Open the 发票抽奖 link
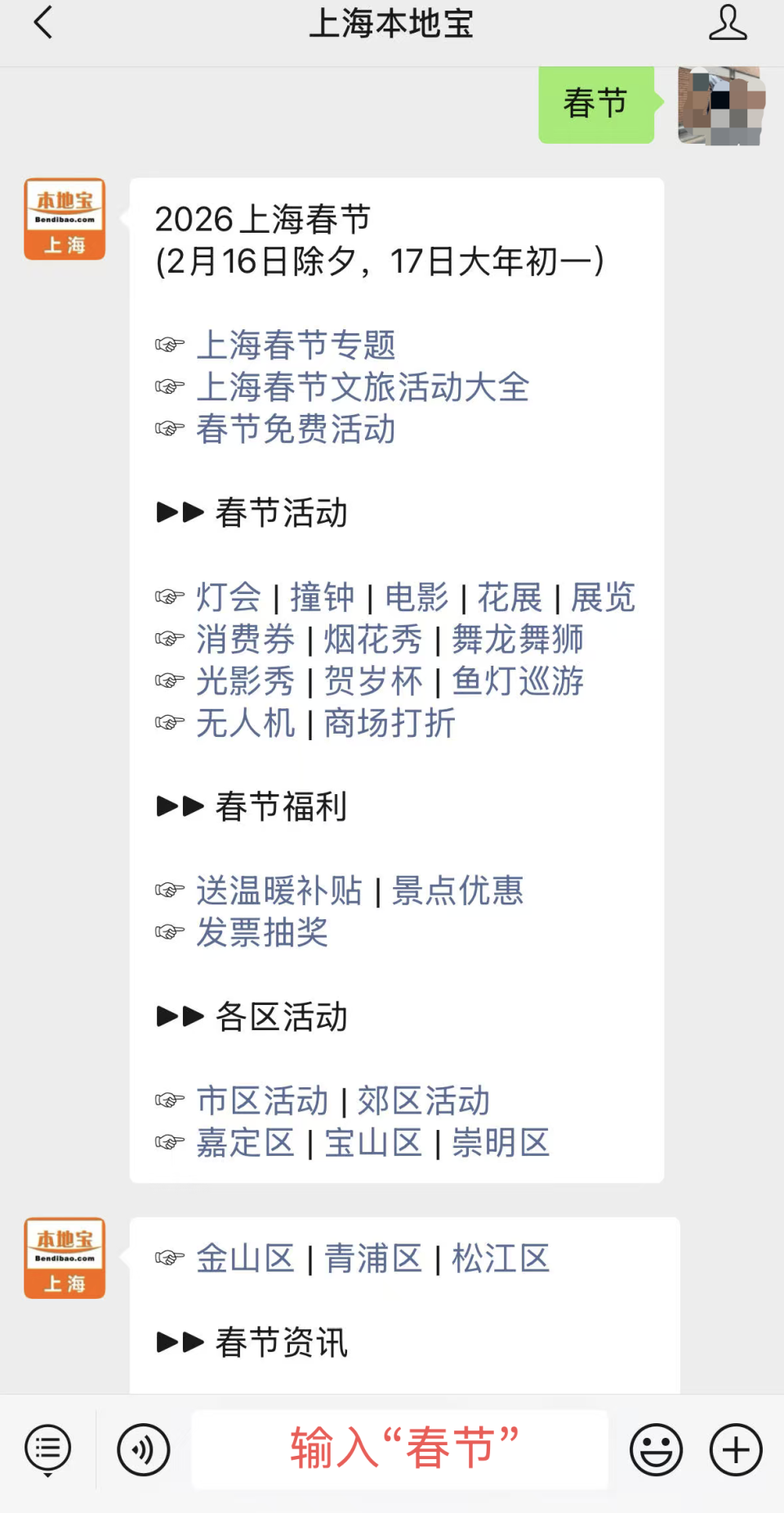 [262, 934]
